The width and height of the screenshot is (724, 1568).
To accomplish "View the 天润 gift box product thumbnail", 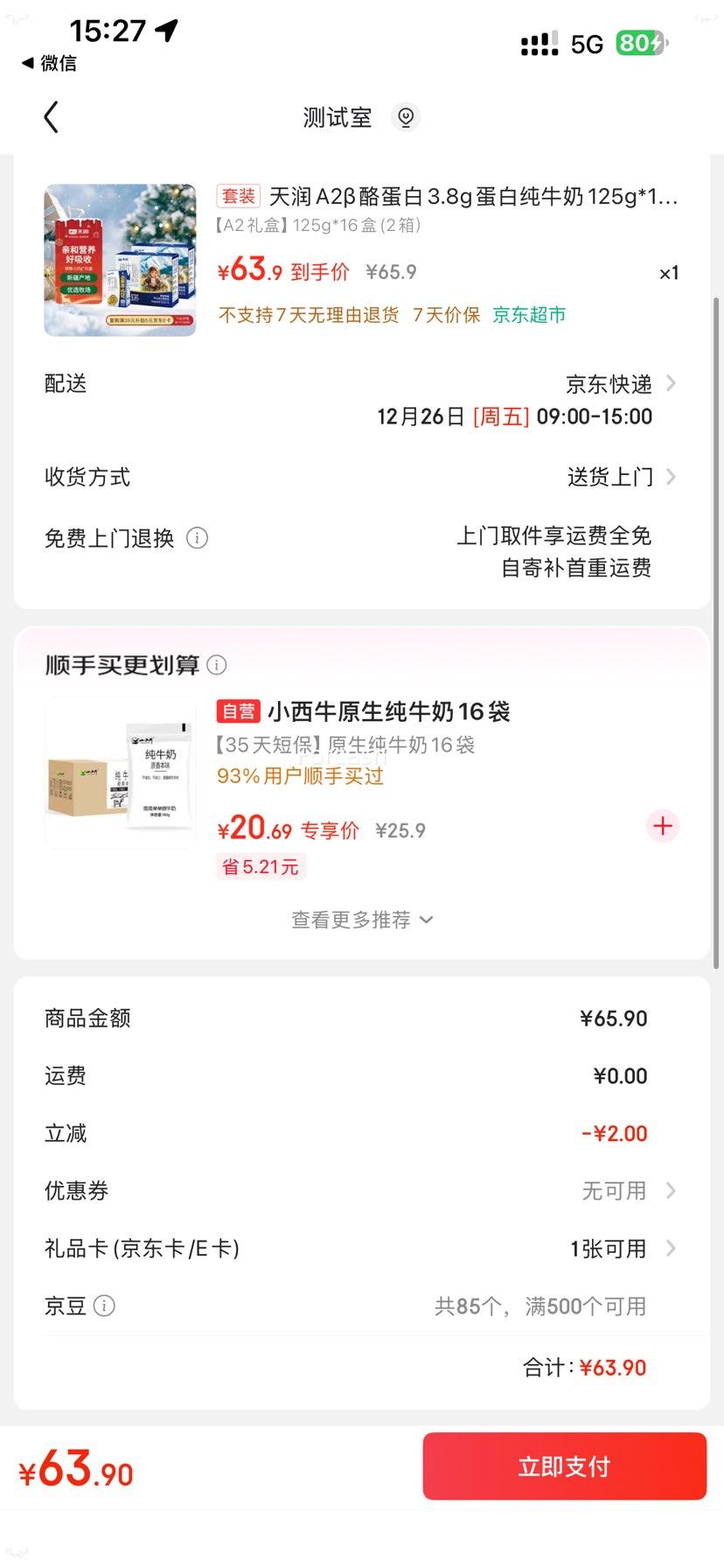I will point(120,259).
